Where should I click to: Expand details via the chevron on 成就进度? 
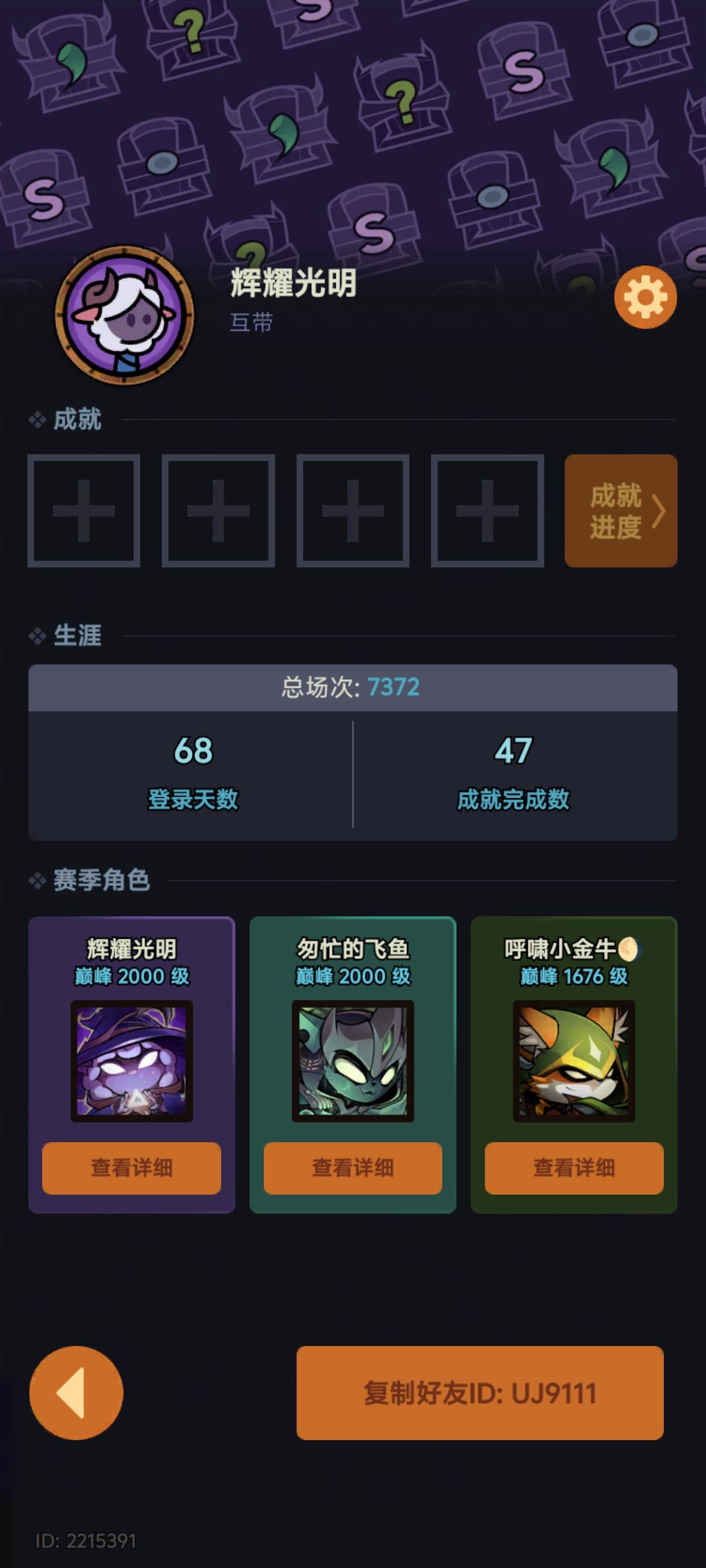coord(660,512)
